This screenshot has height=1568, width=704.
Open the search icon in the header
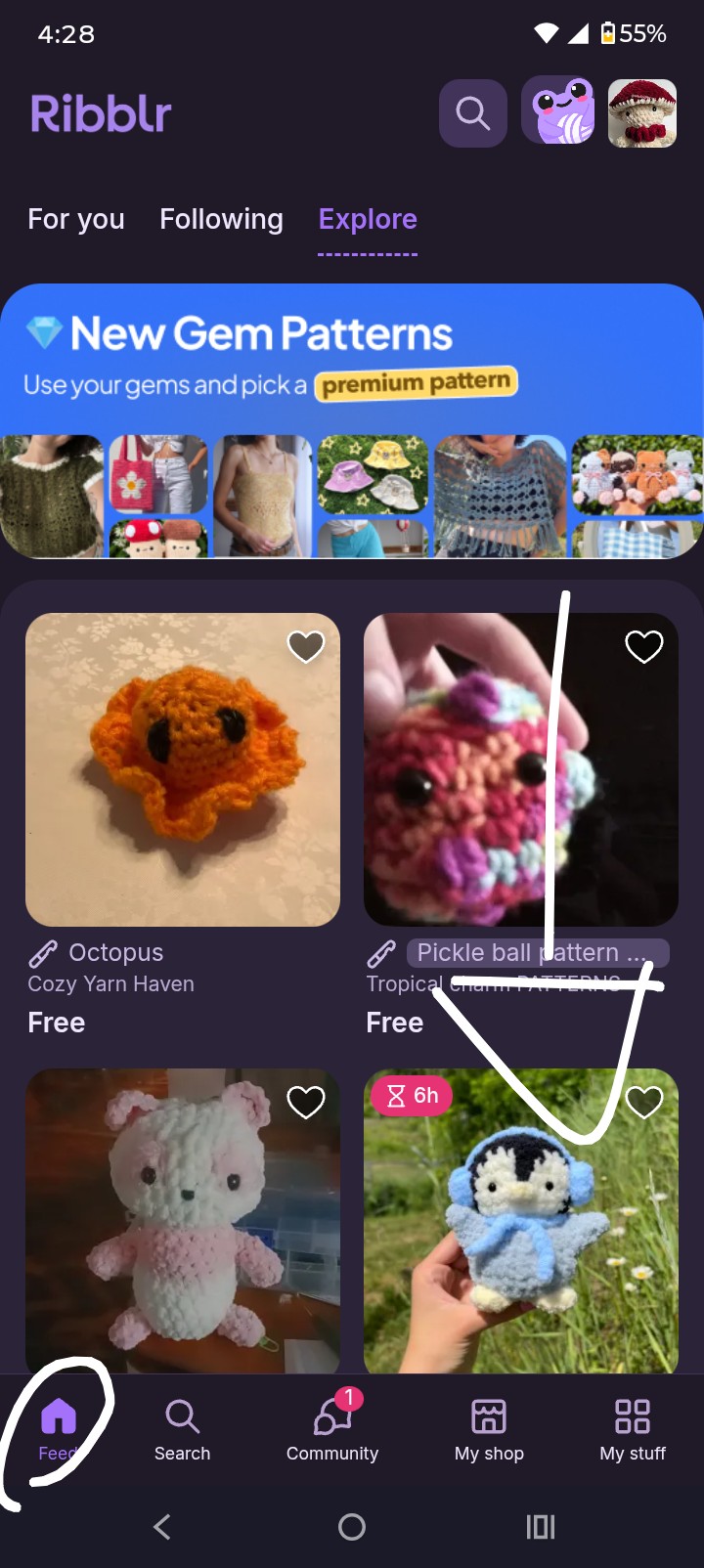473,113
